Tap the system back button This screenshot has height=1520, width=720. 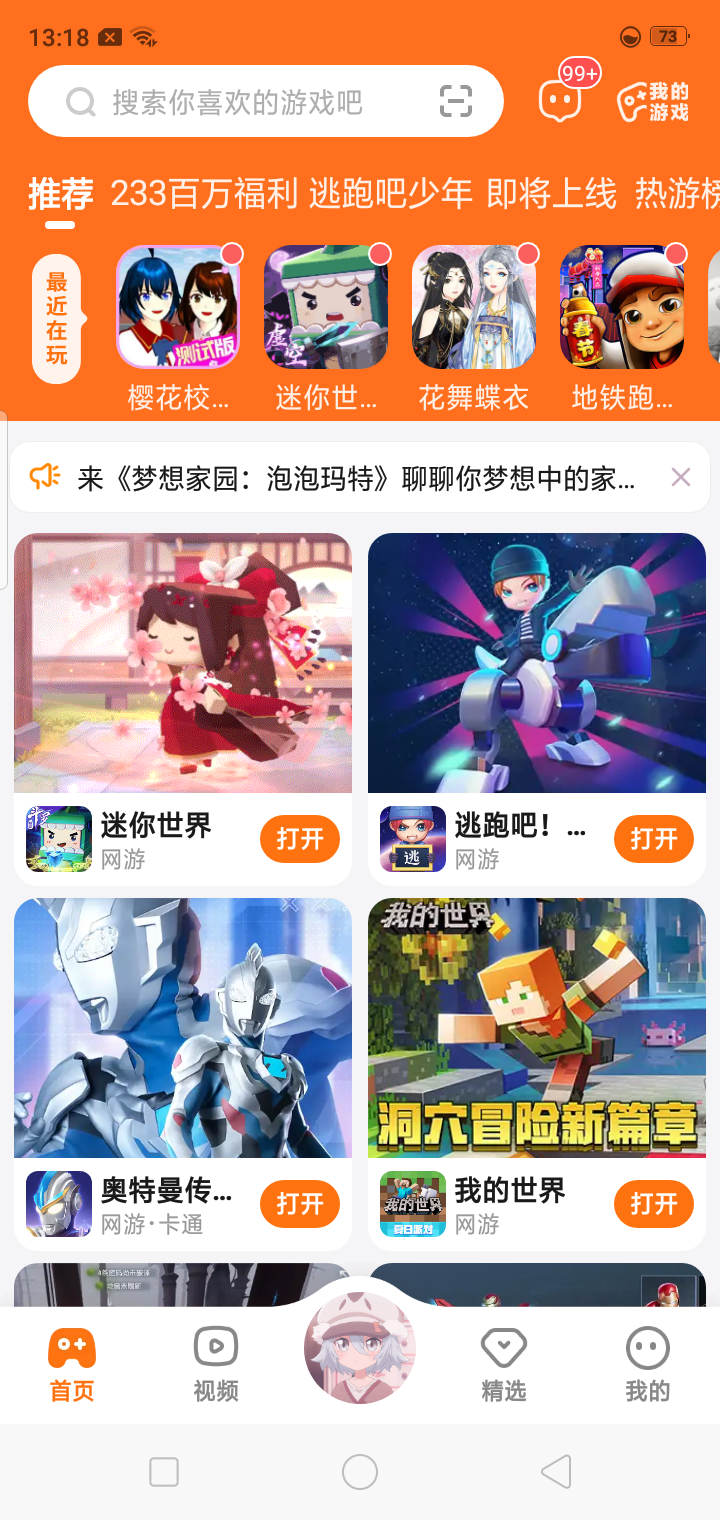(x=556, y=1472)
